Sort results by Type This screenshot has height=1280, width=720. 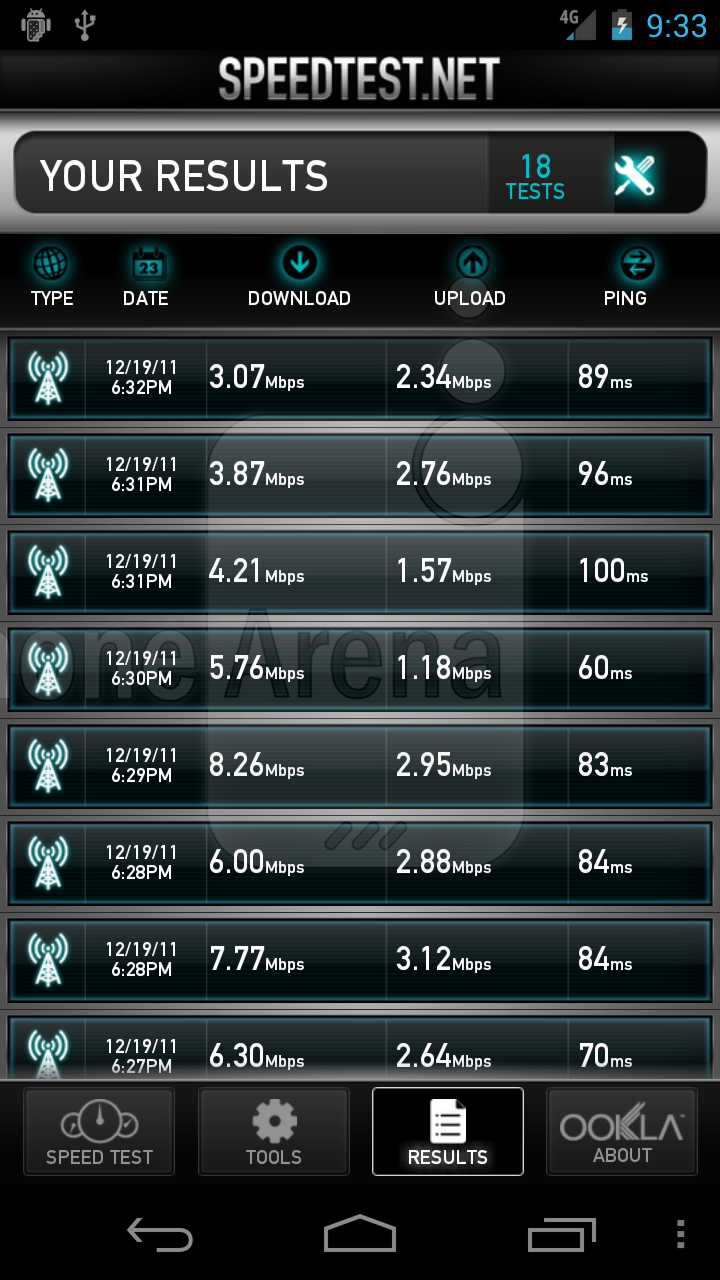point(52,278)
